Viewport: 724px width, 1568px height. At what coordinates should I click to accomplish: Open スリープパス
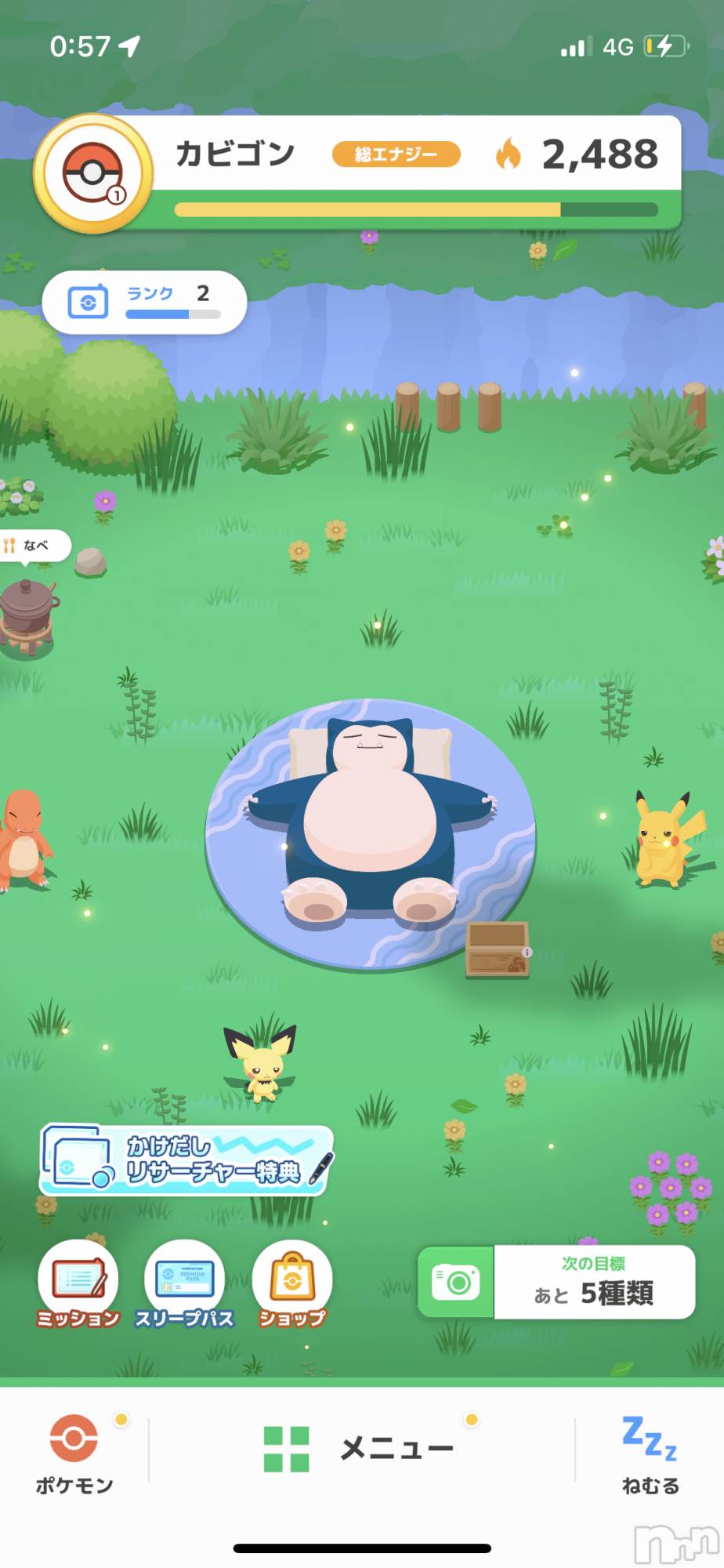[184, 1285]
